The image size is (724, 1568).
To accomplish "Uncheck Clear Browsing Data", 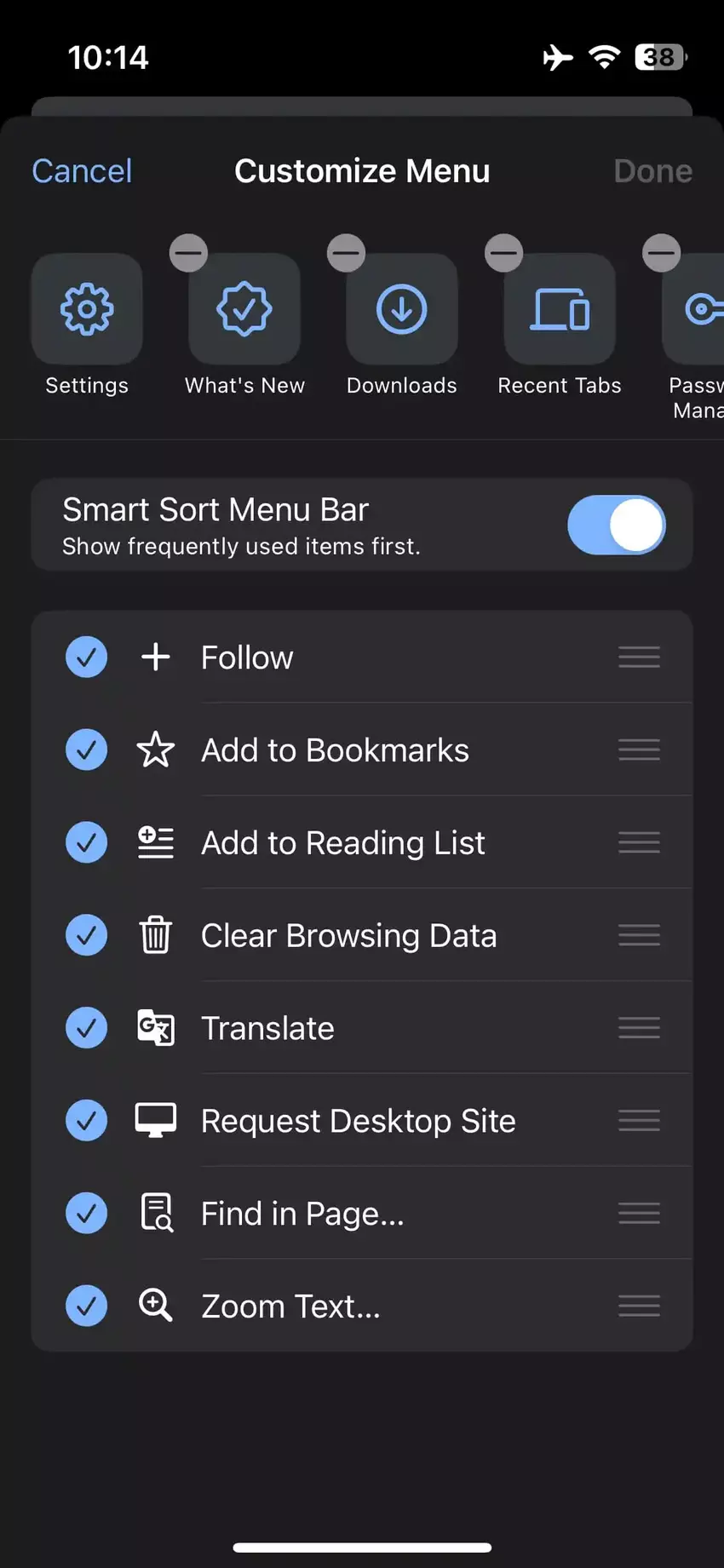I will pos(86,935).
